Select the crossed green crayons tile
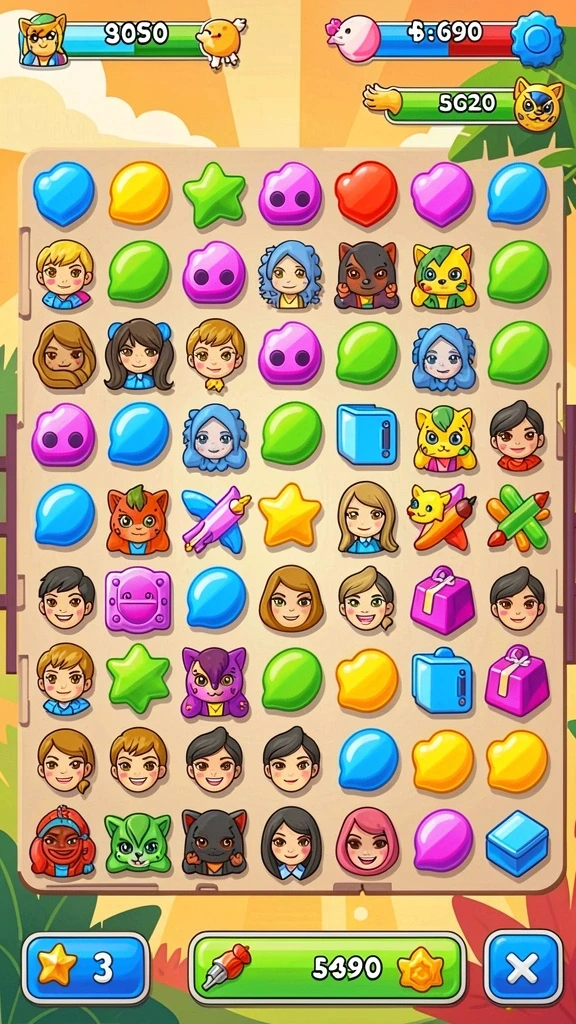The width and height of the screenshot is (576, 1024). [518, 517]
